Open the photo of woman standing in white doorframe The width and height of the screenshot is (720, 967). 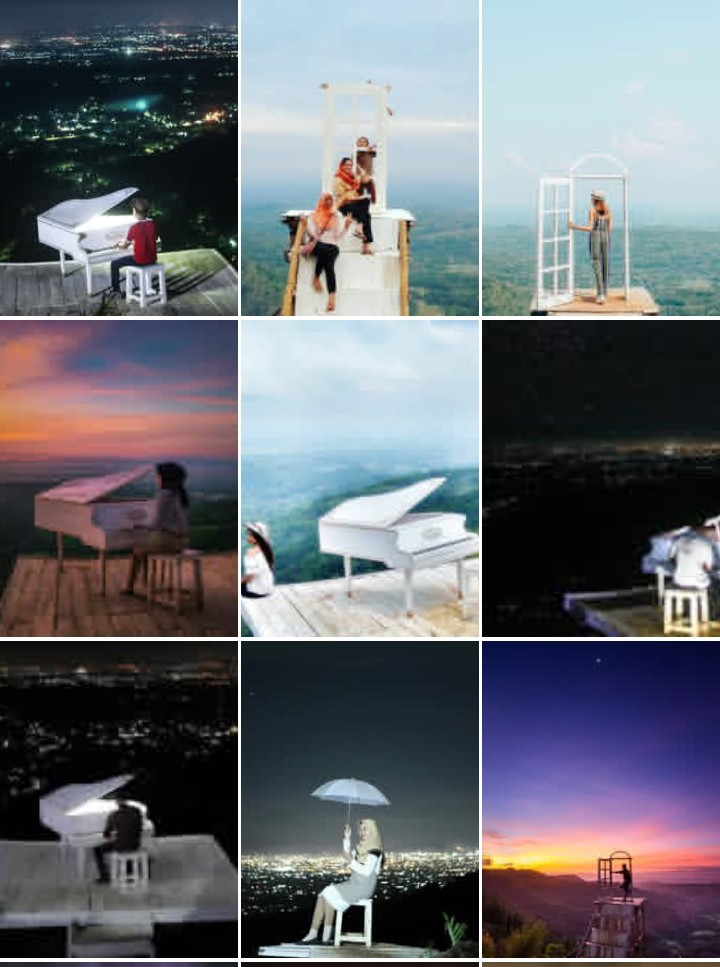[600, 157]
